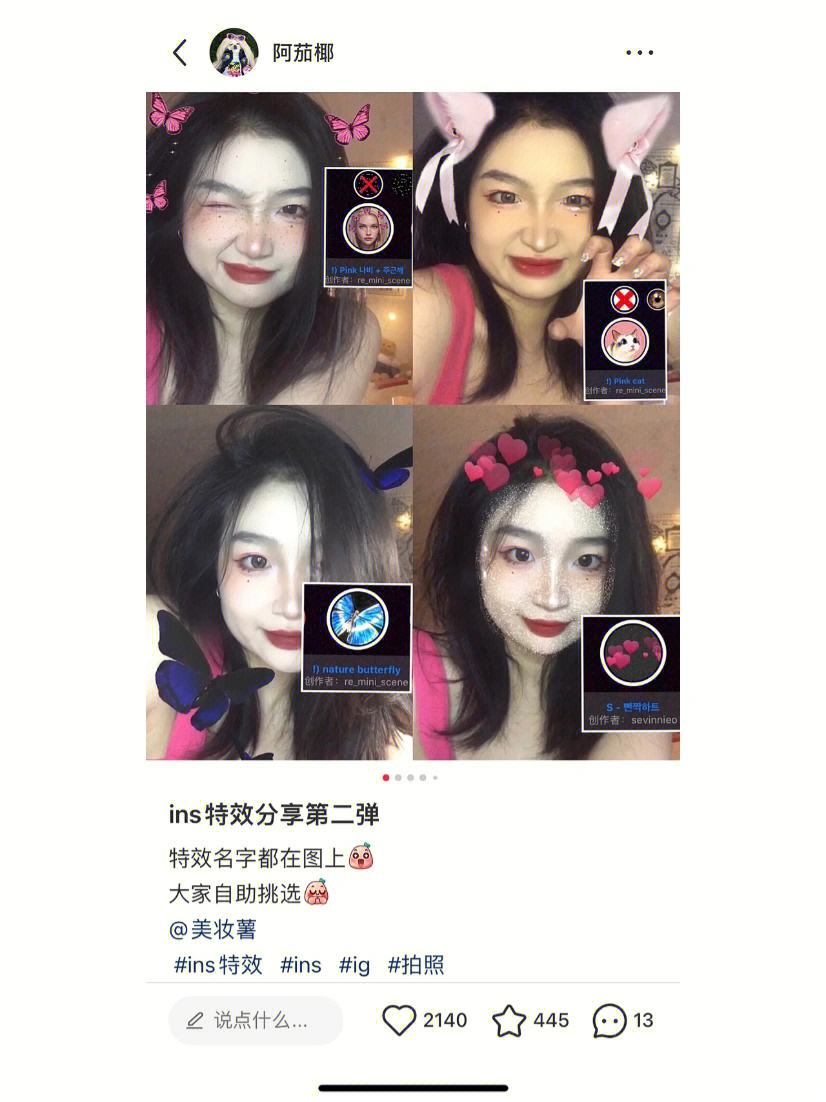
Task: Open 阿茄椰's profile avatar
Action: (x=234, y=53)
